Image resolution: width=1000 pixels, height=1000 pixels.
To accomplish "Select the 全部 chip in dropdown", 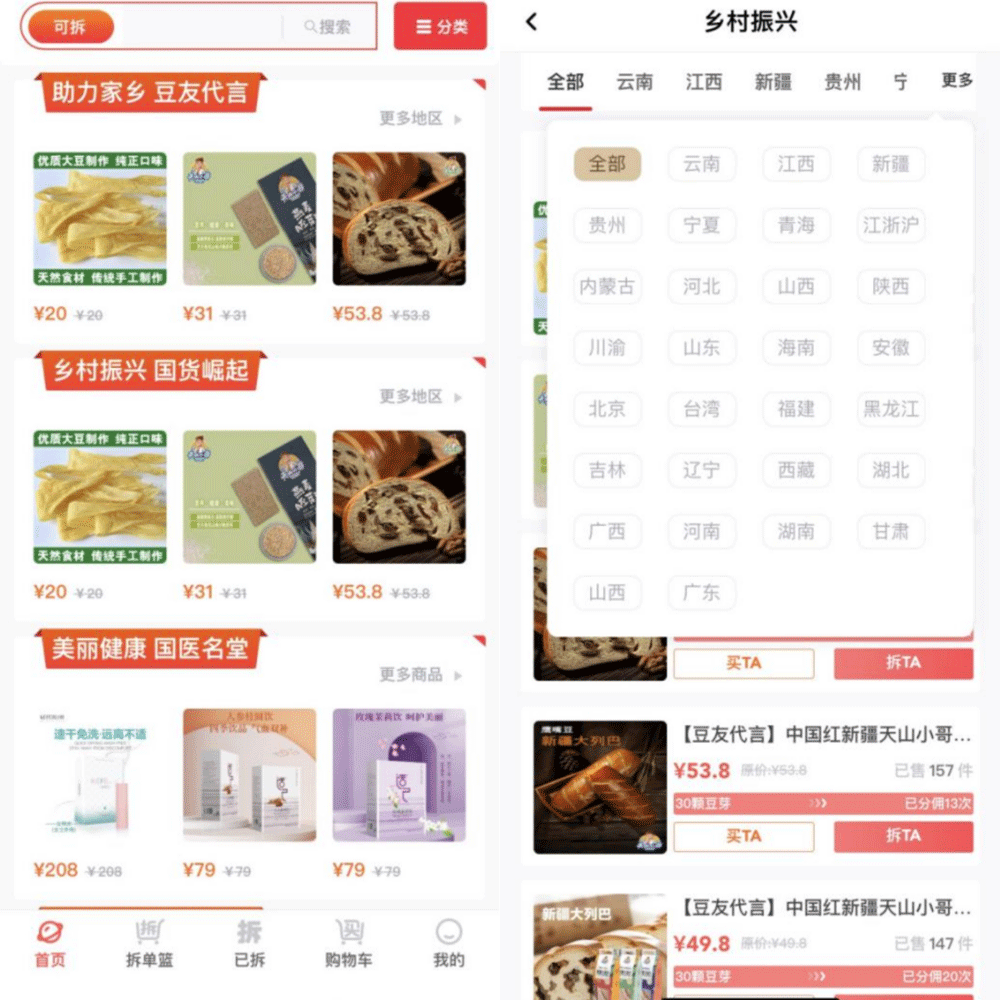I will coord(607,164).
